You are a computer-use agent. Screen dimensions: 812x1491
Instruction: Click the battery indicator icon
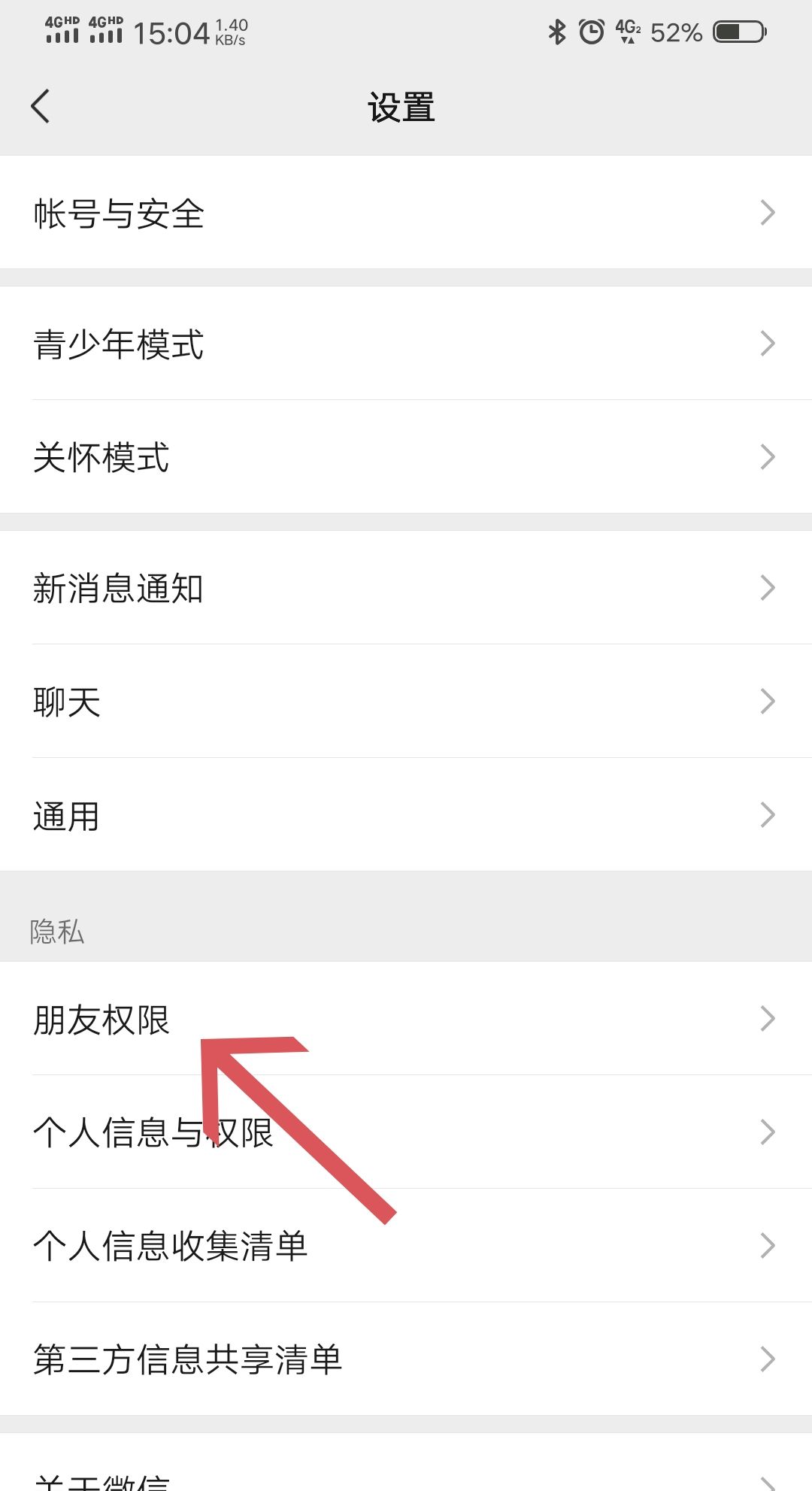pyautogui.click(x=730, y=32)
